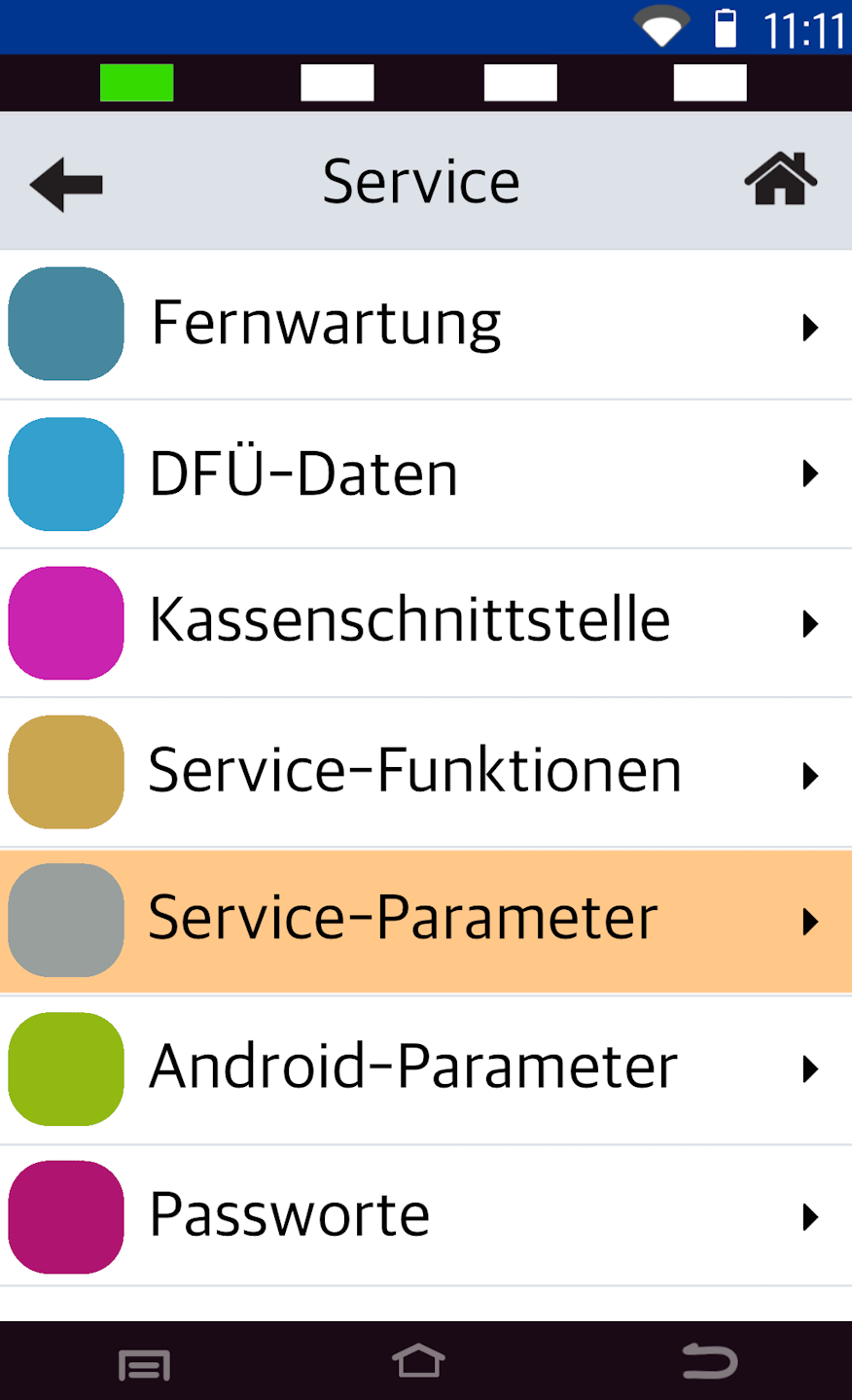
Task: Go to Android-Parameter
Action: [x=426, y=1069]
